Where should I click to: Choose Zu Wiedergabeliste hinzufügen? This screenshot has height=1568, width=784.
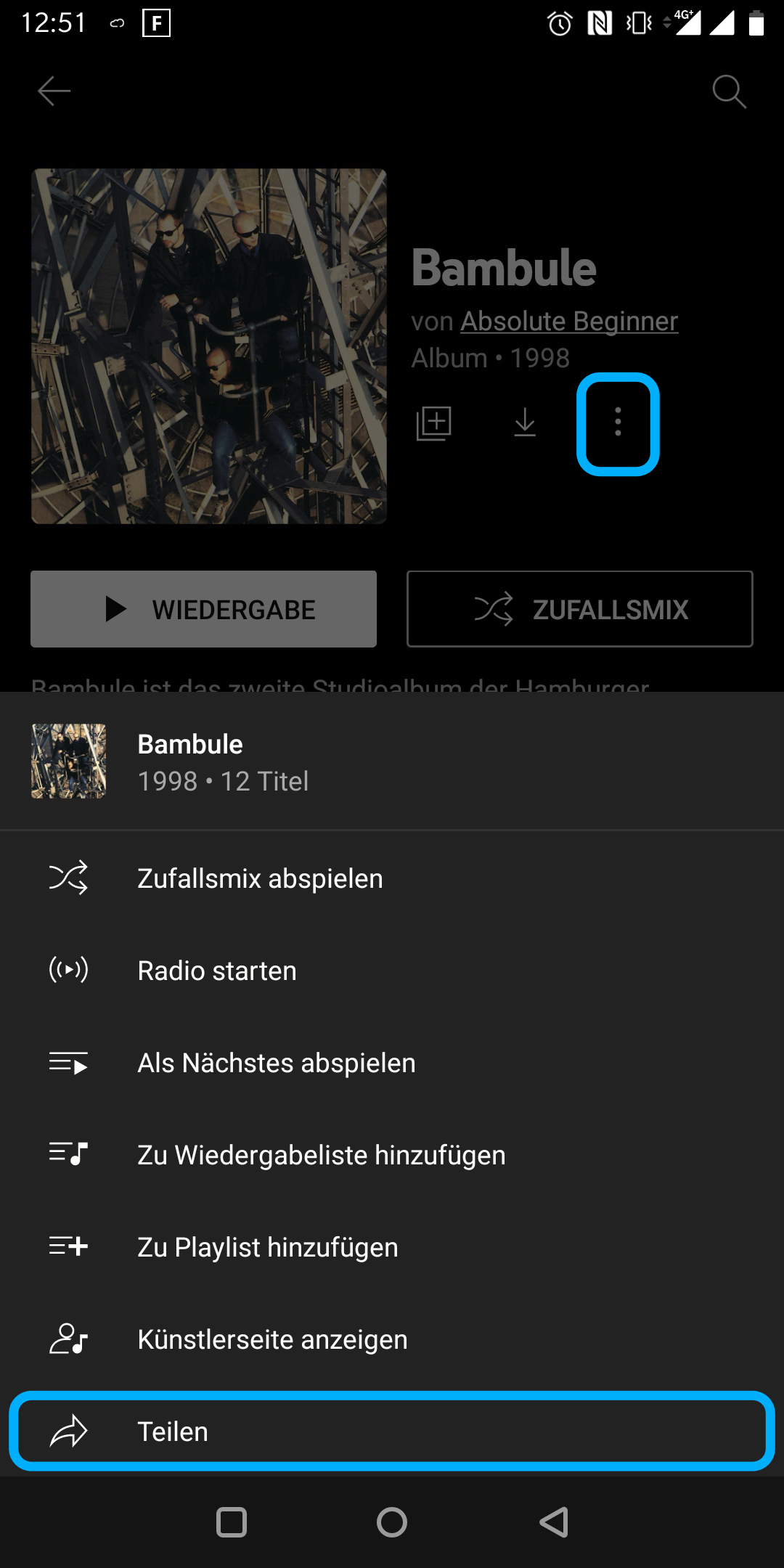[392, 1155]
